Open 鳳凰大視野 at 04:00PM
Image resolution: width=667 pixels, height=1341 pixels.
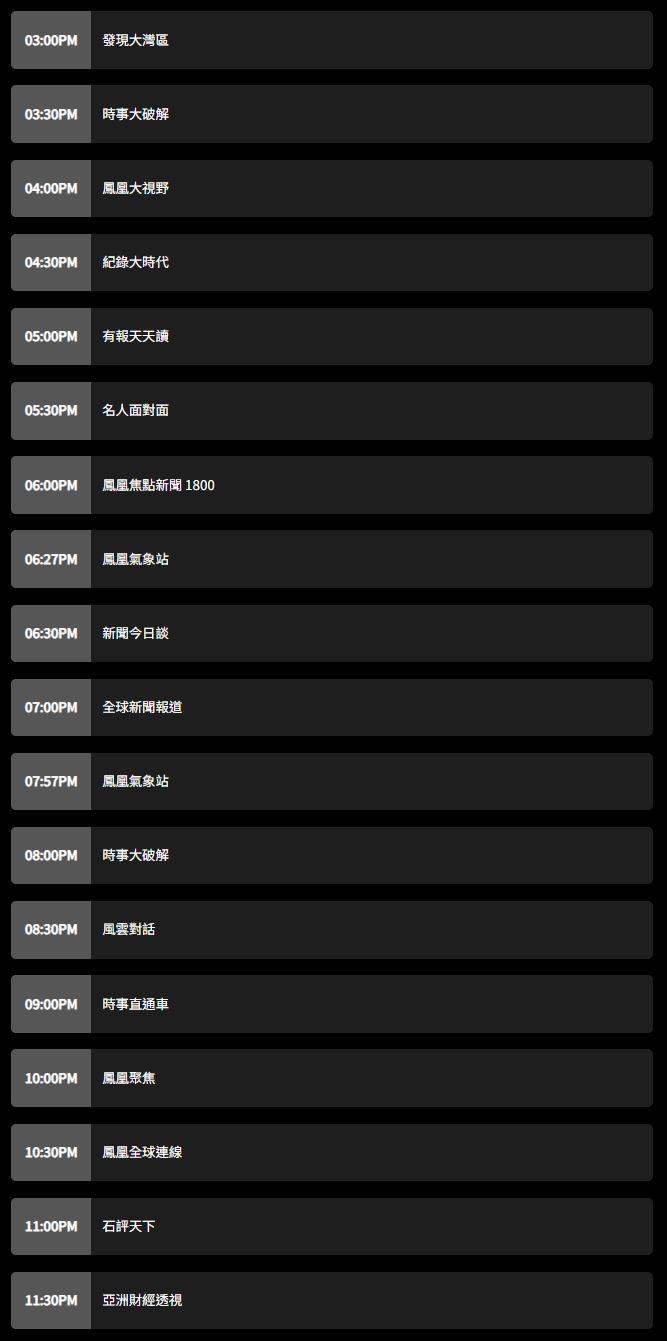[135, 188]
